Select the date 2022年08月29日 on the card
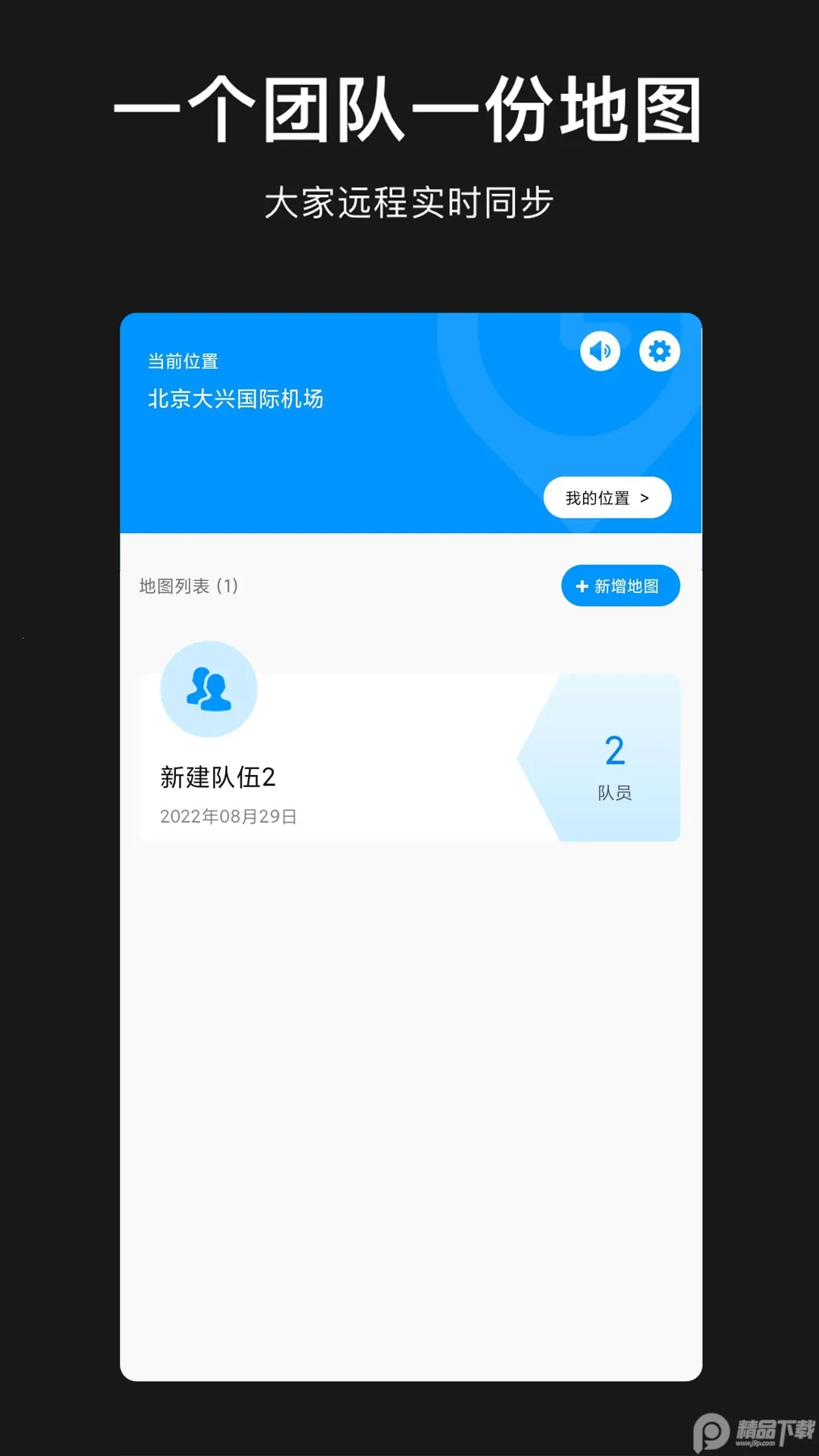The height and width of the screenshot is (1456, 819). [x=227, y=816]
